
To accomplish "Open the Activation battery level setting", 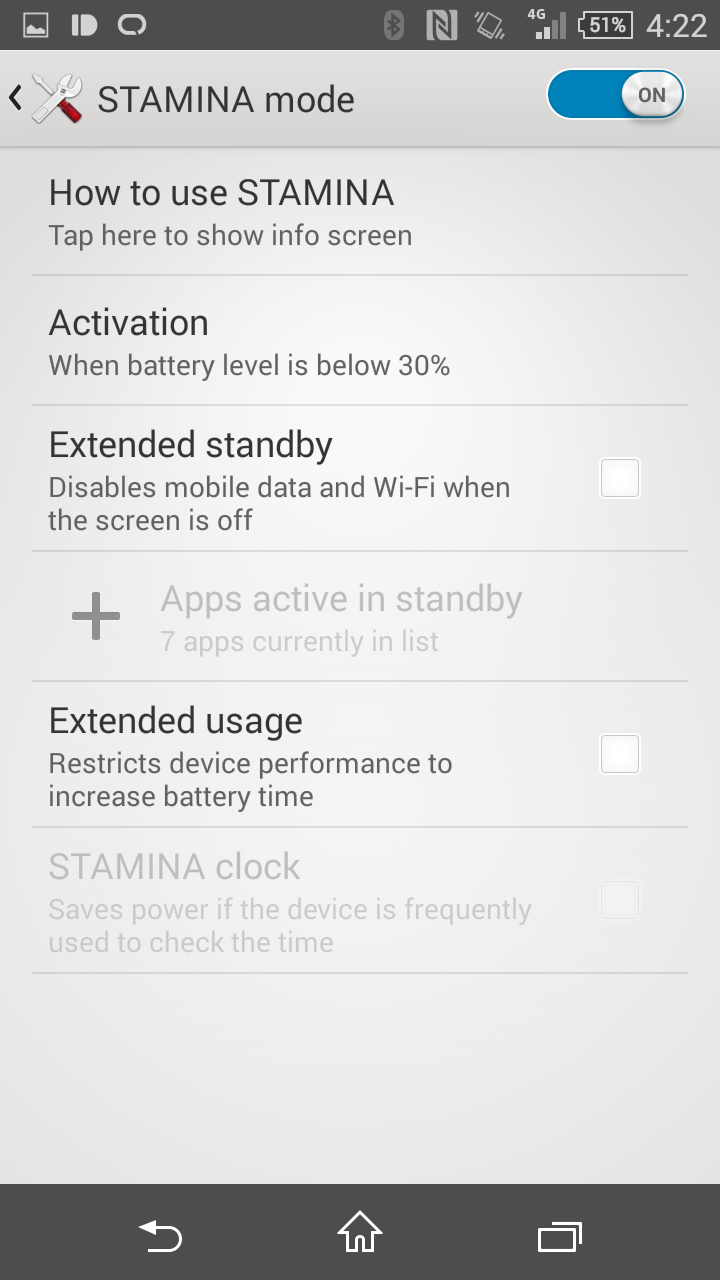I will [x=360, y=341].
